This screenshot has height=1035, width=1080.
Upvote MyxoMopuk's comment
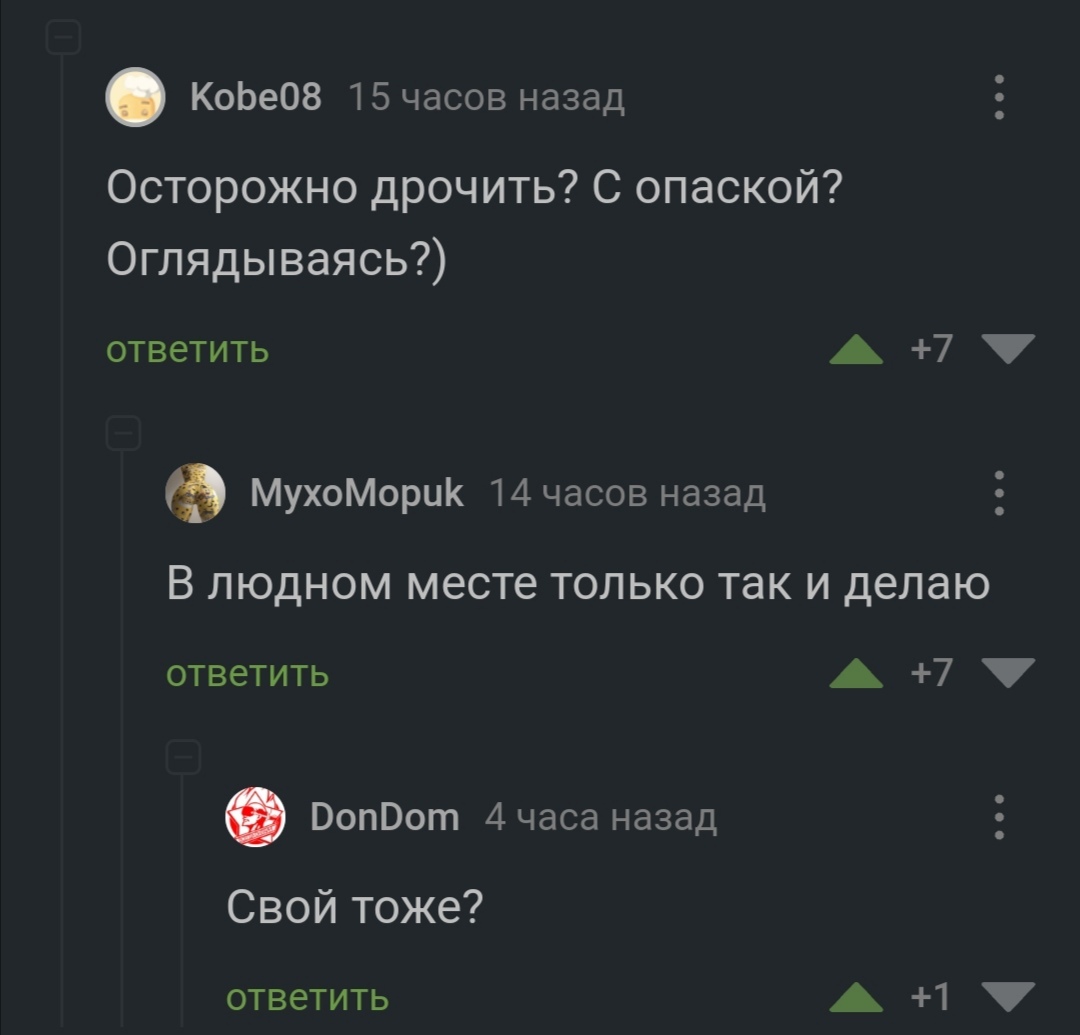point(856,675)
